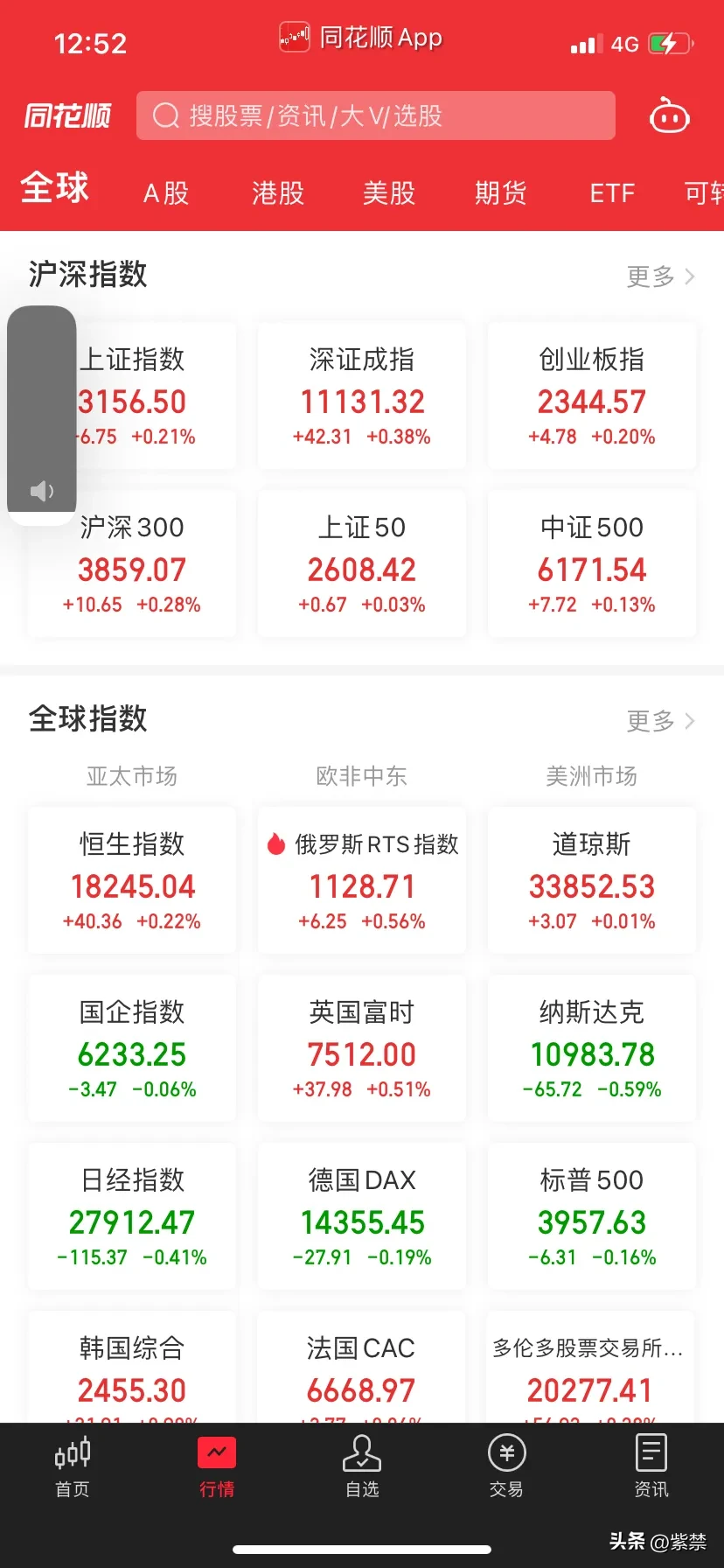Open the stock search box
The width and height of the screenshot is (724, 1568).
point(376,115)
